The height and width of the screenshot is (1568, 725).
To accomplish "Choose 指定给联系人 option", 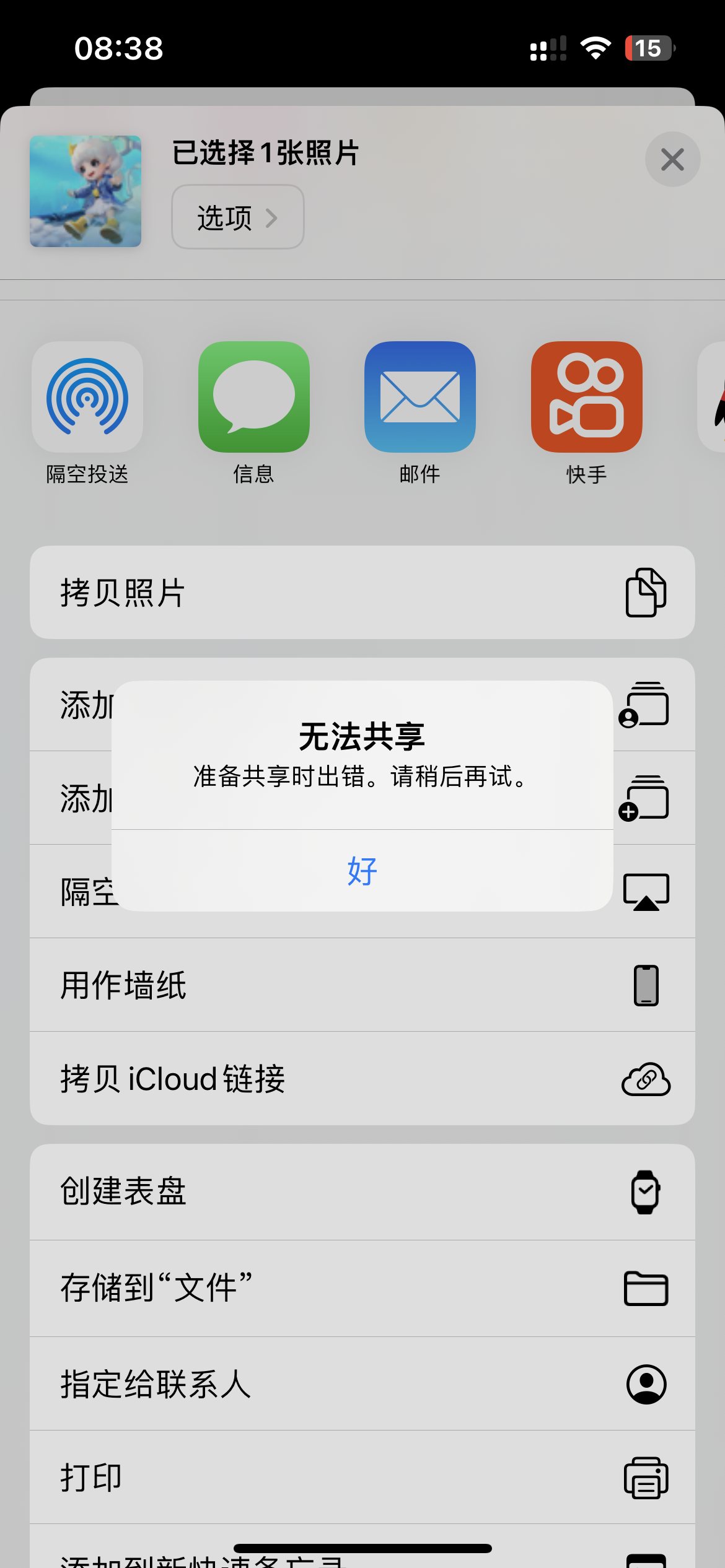I will (362, 1383).
